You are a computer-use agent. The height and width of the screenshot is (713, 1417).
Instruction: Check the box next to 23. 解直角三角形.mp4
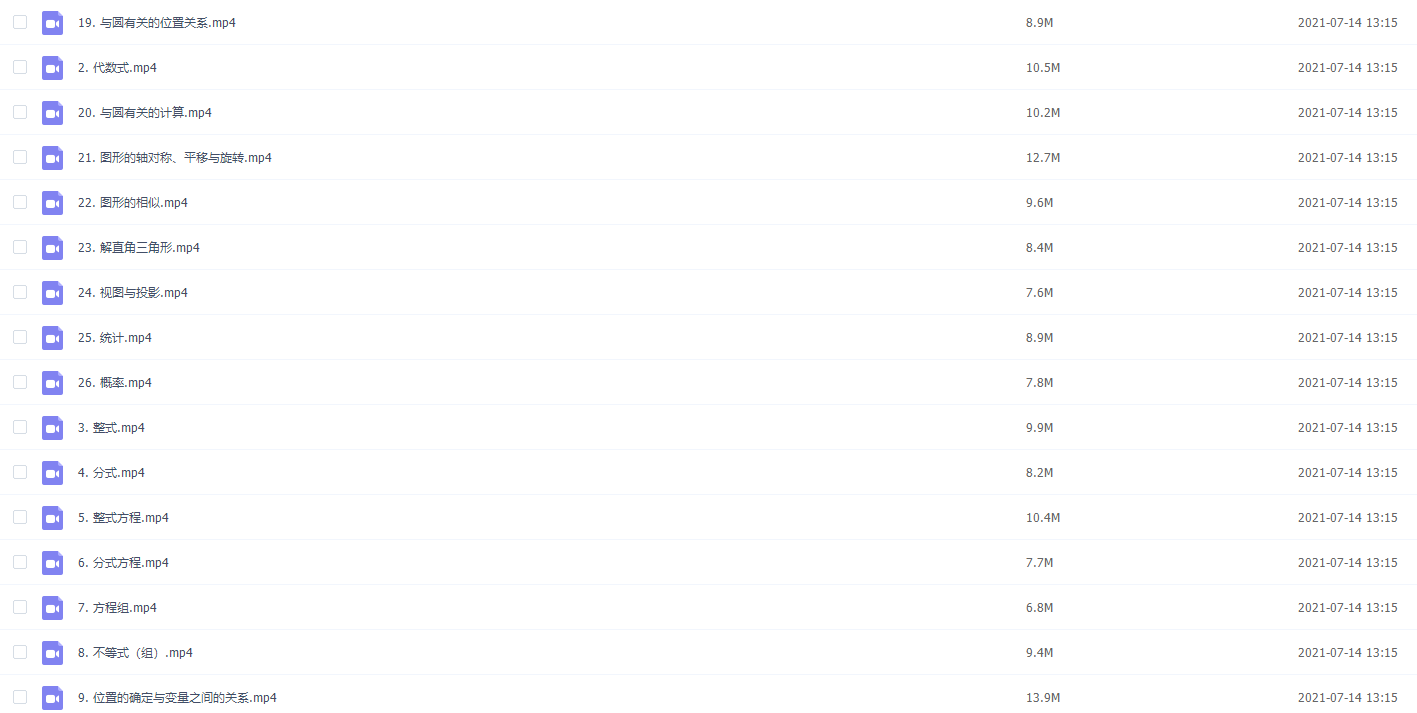coord(20,247)
